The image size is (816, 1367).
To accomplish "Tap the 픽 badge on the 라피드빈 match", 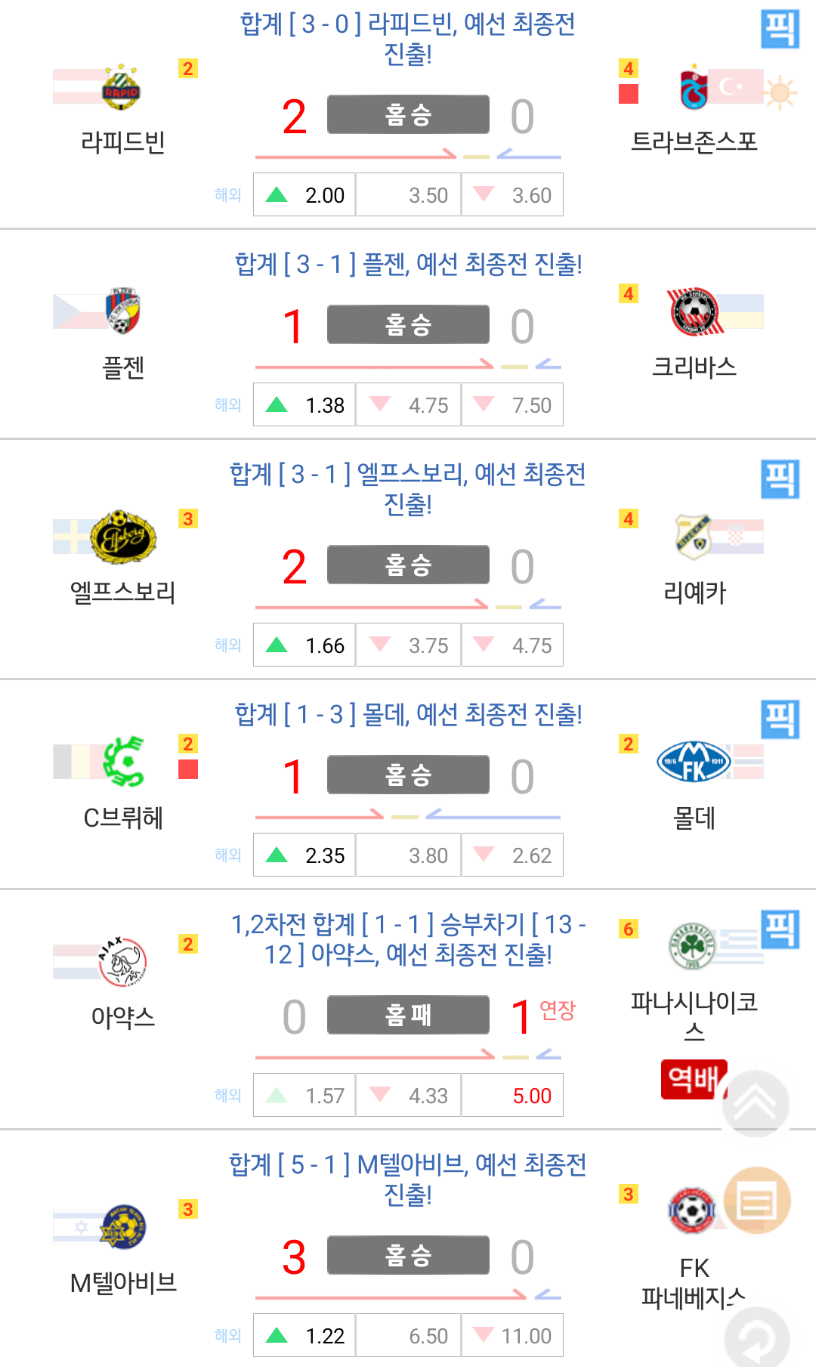I will [780, 28].
